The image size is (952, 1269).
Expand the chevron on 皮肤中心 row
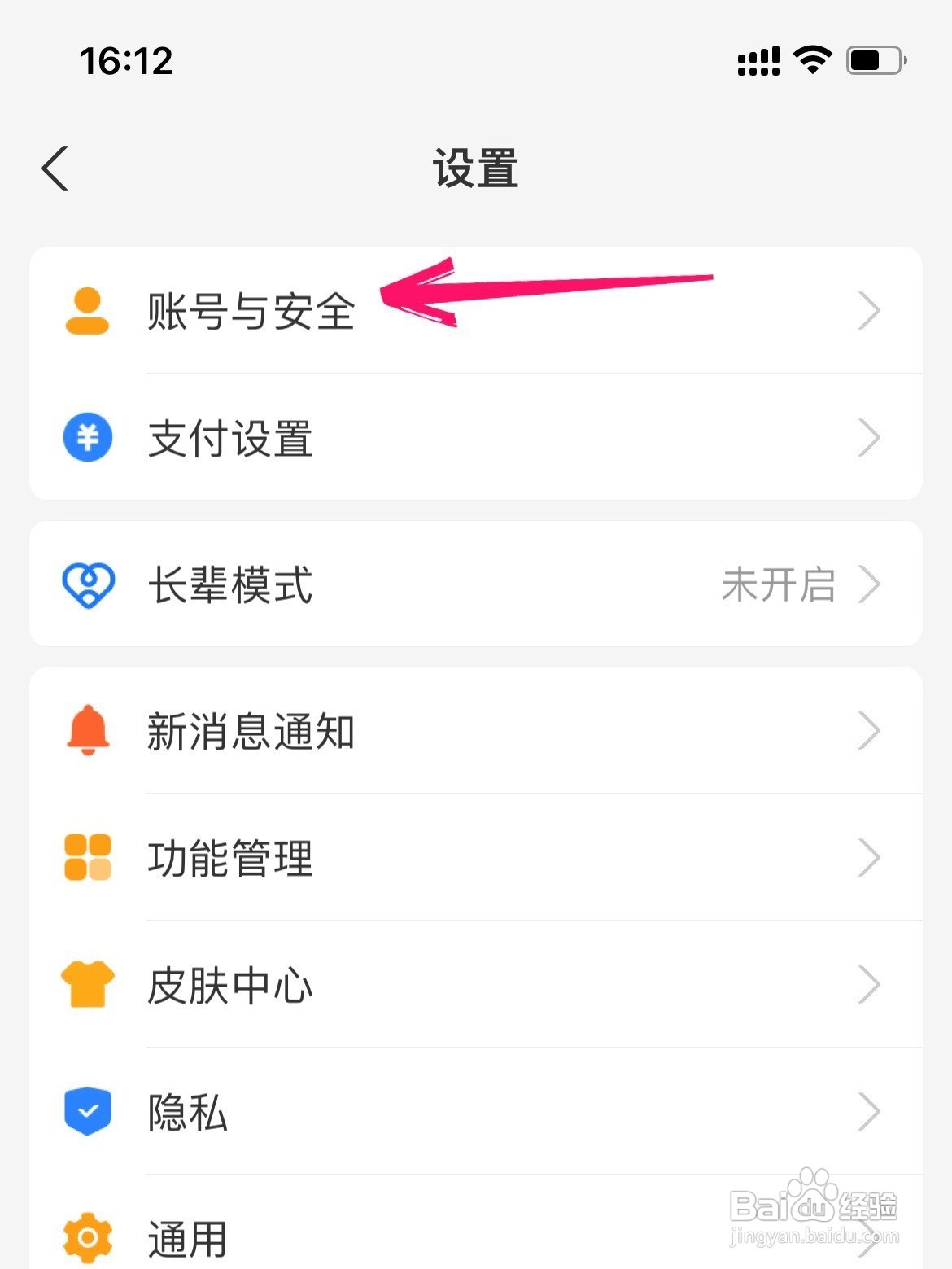click(871, 984)
